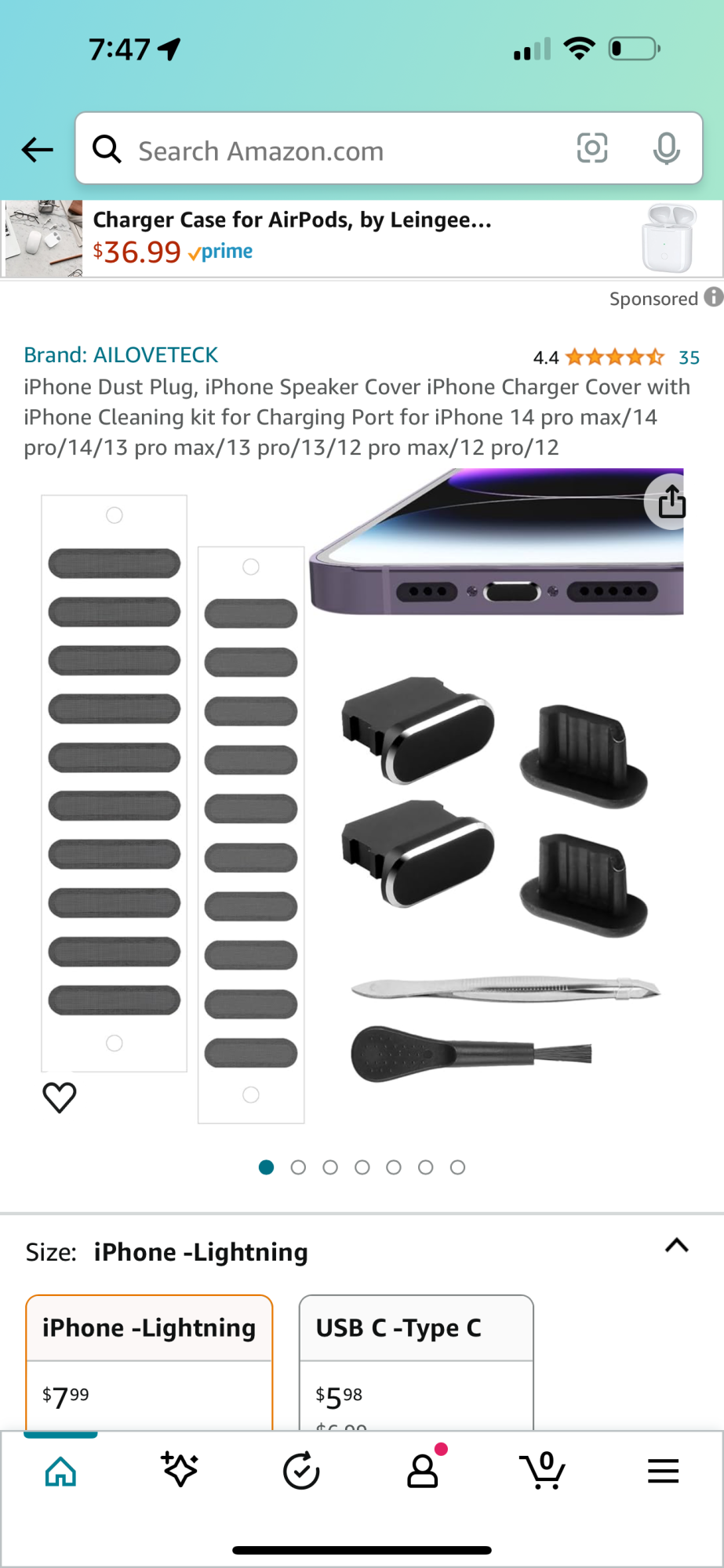
Task: Open the sparkle Inspire tab
Action: pos(180,1470)
